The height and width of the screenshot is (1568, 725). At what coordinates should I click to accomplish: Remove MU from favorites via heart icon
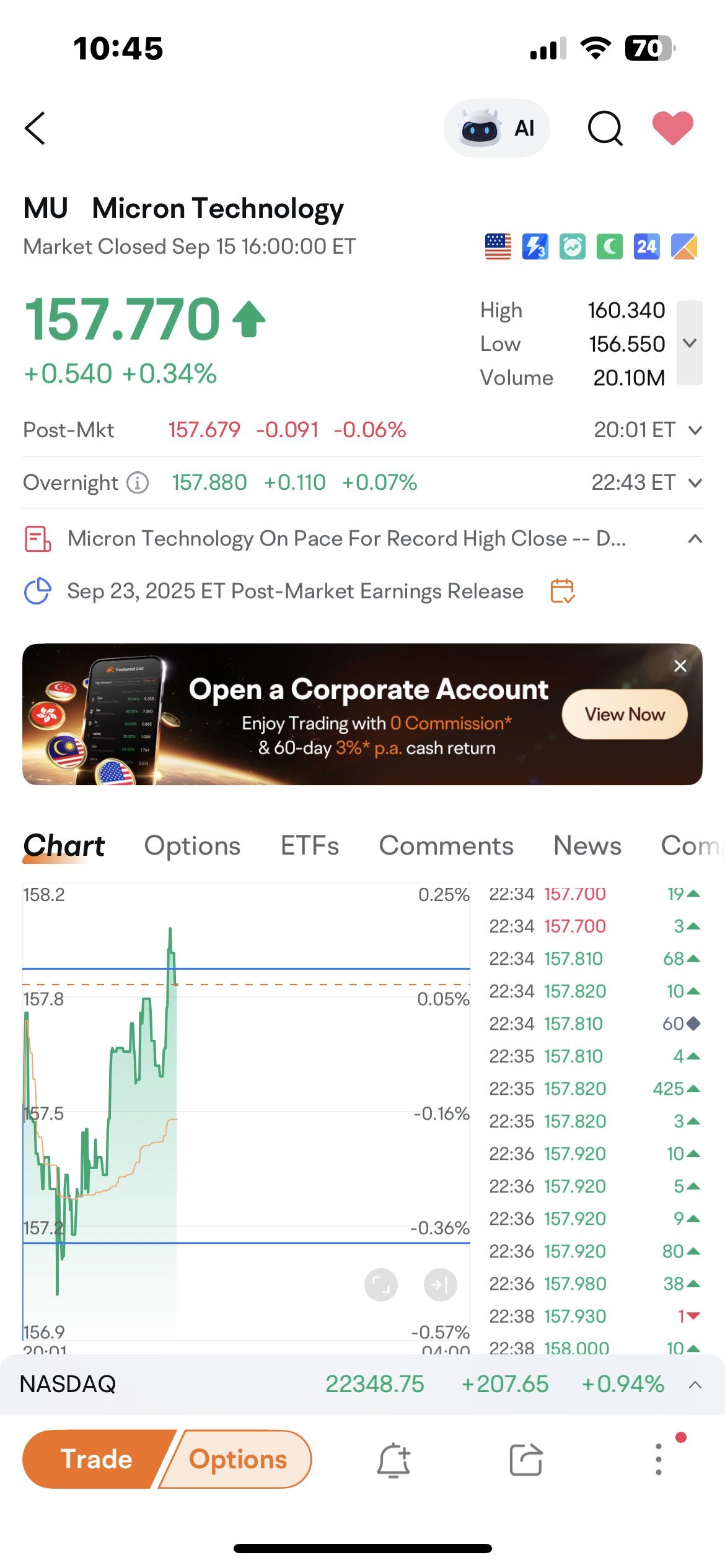coord(673,128)
